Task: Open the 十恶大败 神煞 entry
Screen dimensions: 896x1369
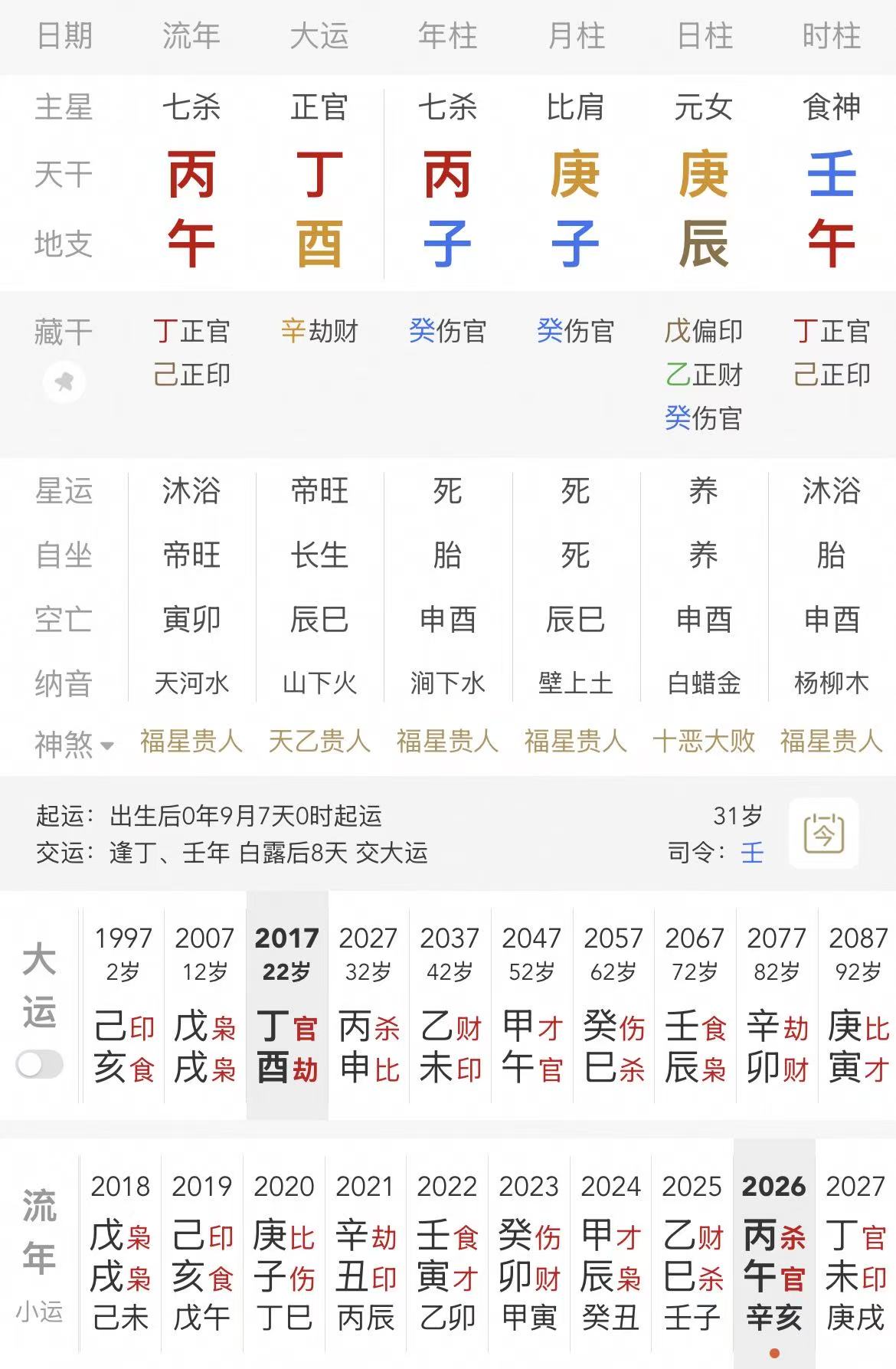Action: click(x=704, y=742)
